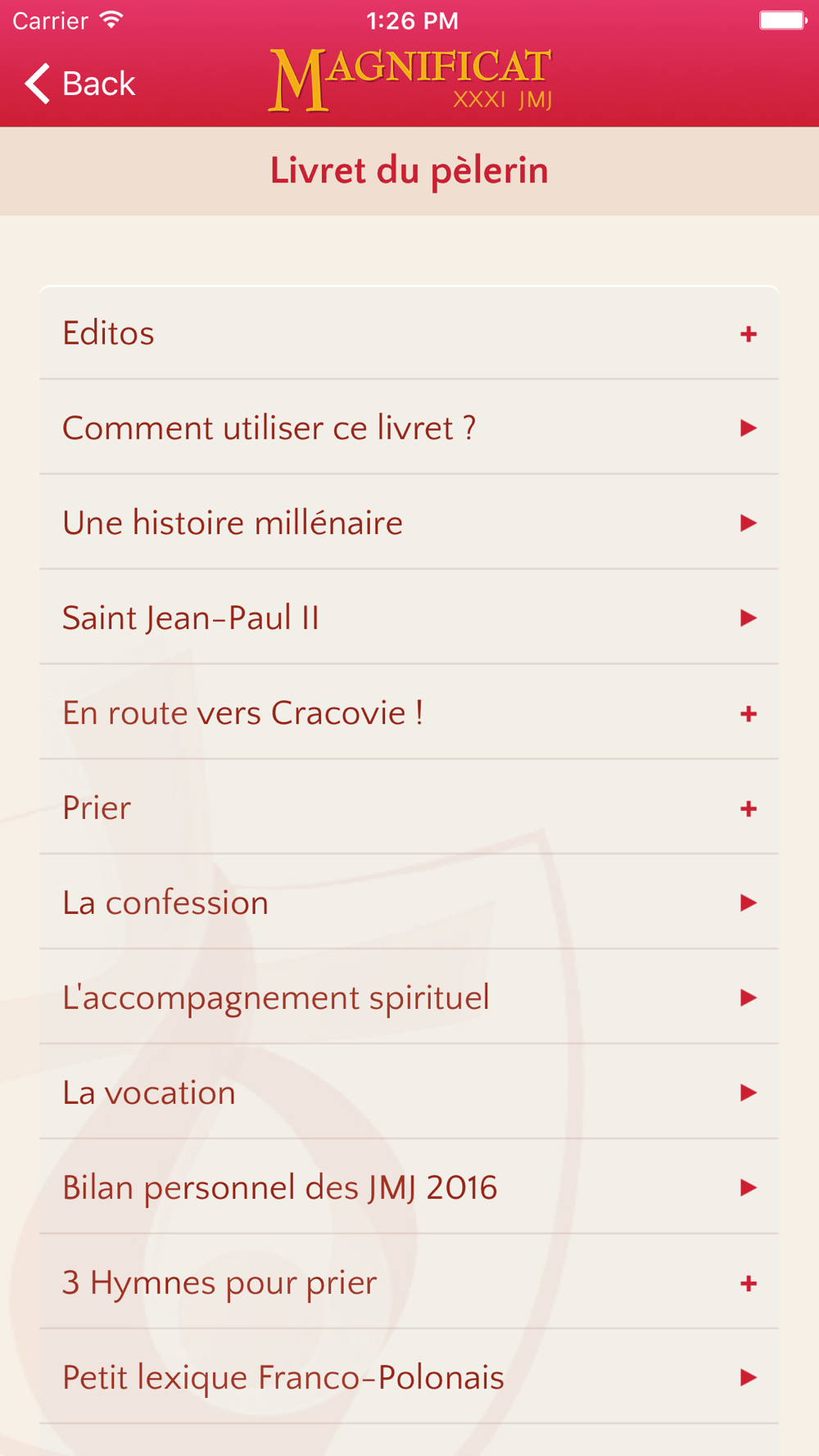View the La vocation page
Screen dimensions: 819x1456
(409, 1093)
